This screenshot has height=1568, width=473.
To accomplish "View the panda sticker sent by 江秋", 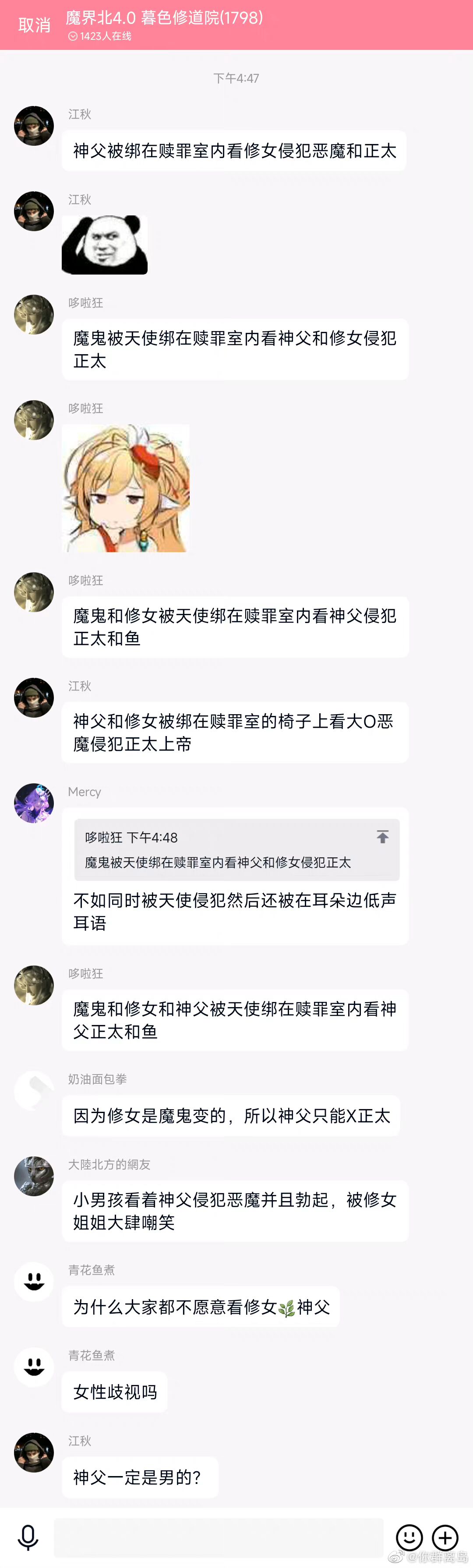I will [x=105, y=245].
